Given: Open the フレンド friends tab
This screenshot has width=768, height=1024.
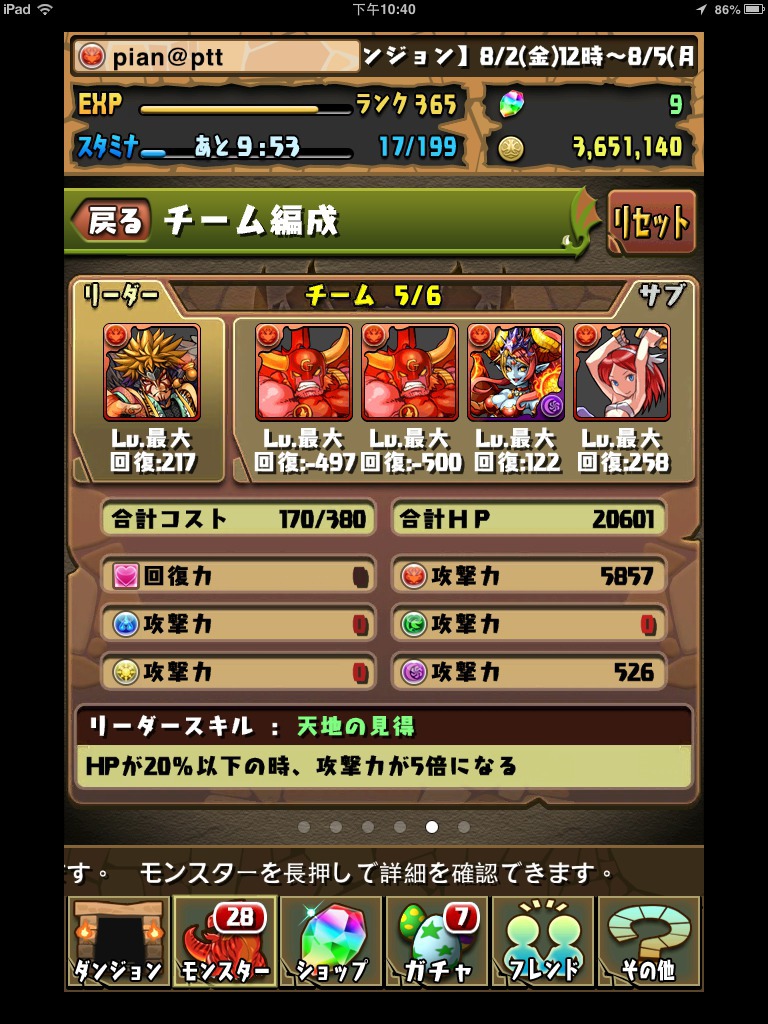Looking at the screenshot, I should coord(543,942).
